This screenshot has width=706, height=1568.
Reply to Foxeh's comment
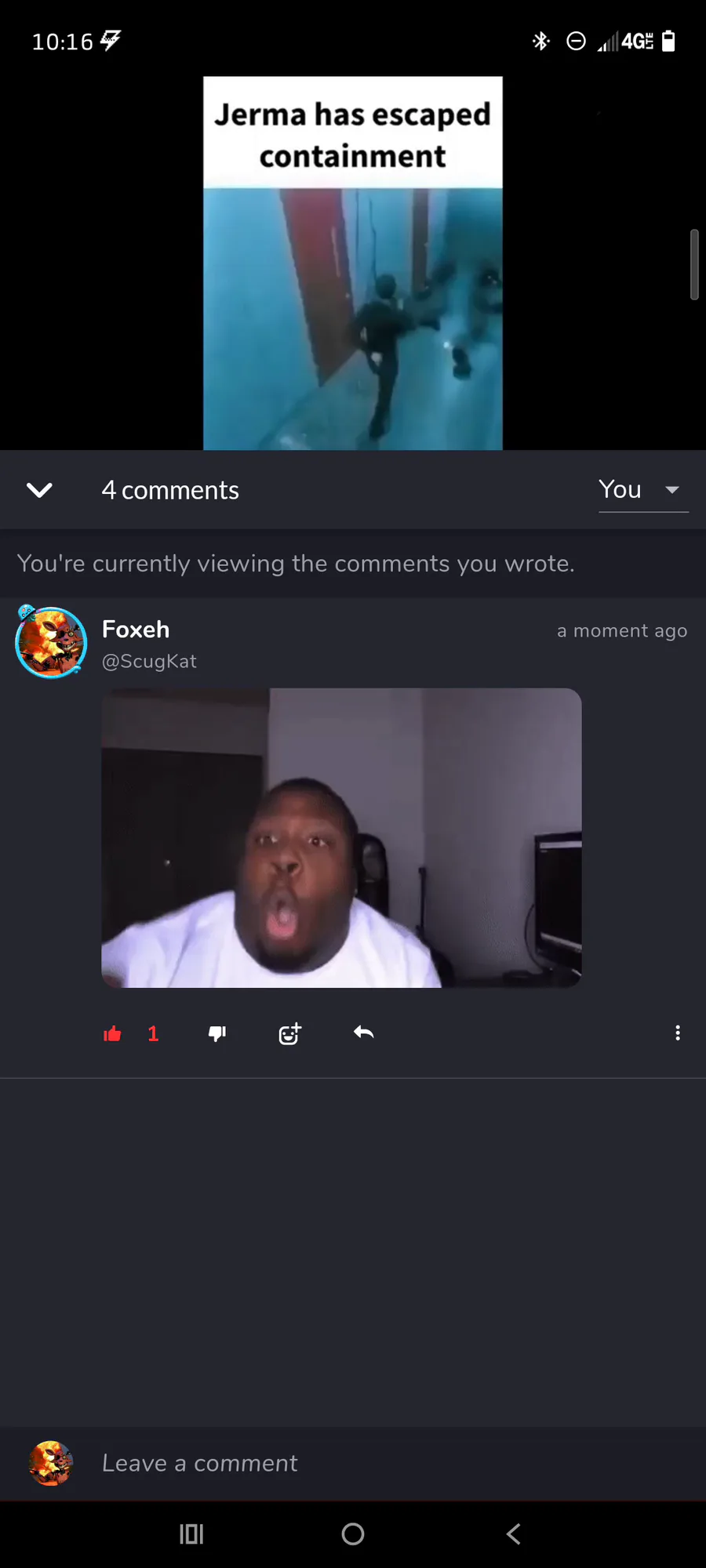coord(363,1033)
